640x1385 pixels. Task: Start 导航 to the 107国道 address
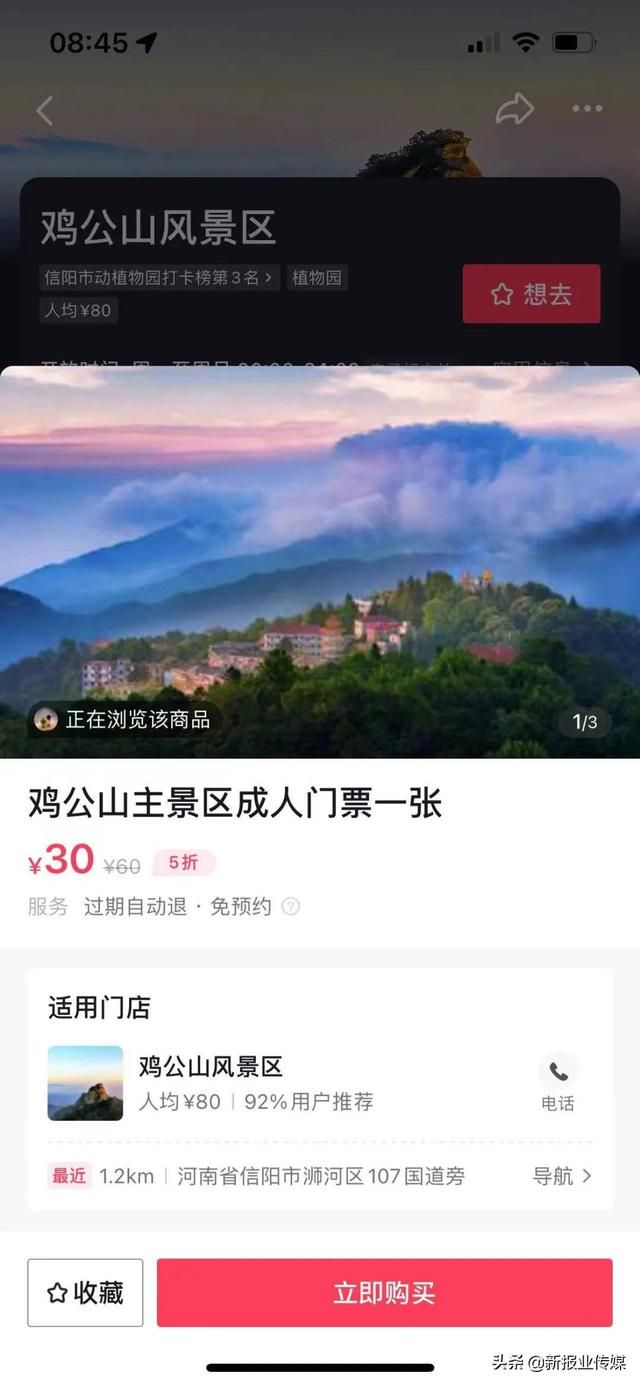pos(562,1176)
